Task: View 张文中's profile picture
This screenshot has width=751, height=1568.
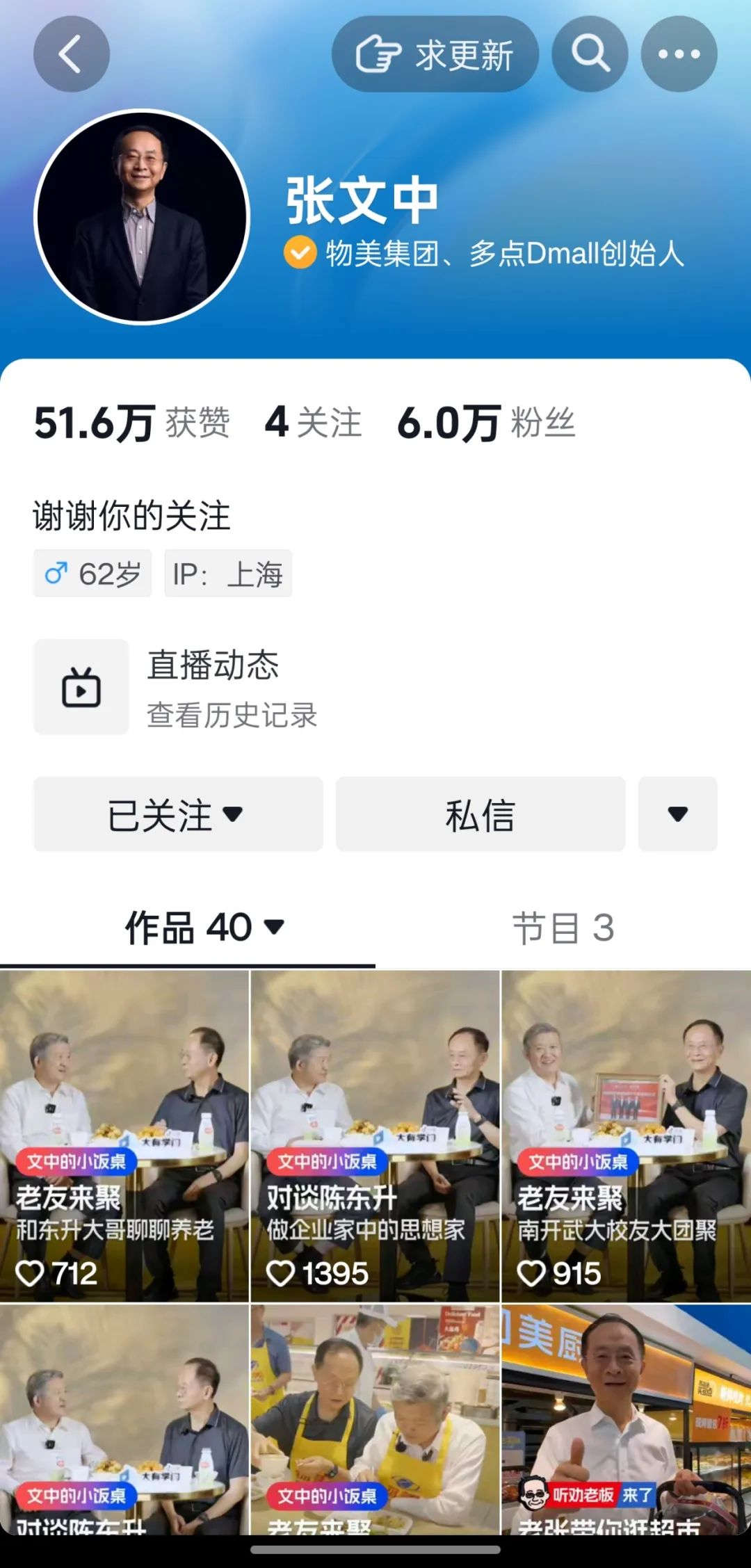Action: click(x=142, y=216)
